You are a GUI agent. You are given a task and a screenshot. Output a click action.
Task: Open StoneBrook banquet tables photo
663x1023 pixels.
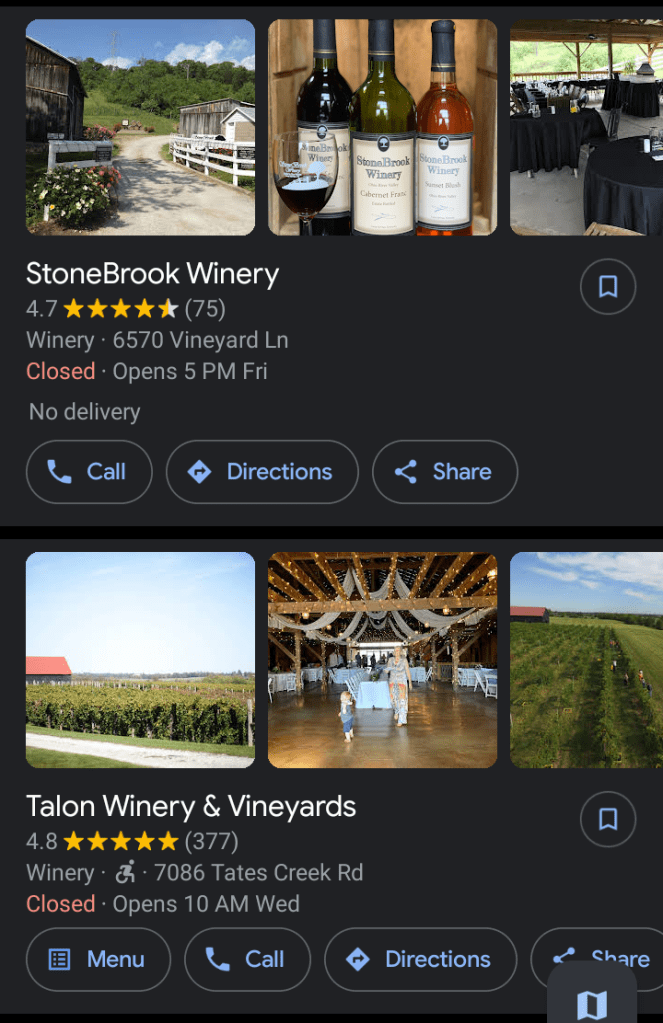click(586, 127)
